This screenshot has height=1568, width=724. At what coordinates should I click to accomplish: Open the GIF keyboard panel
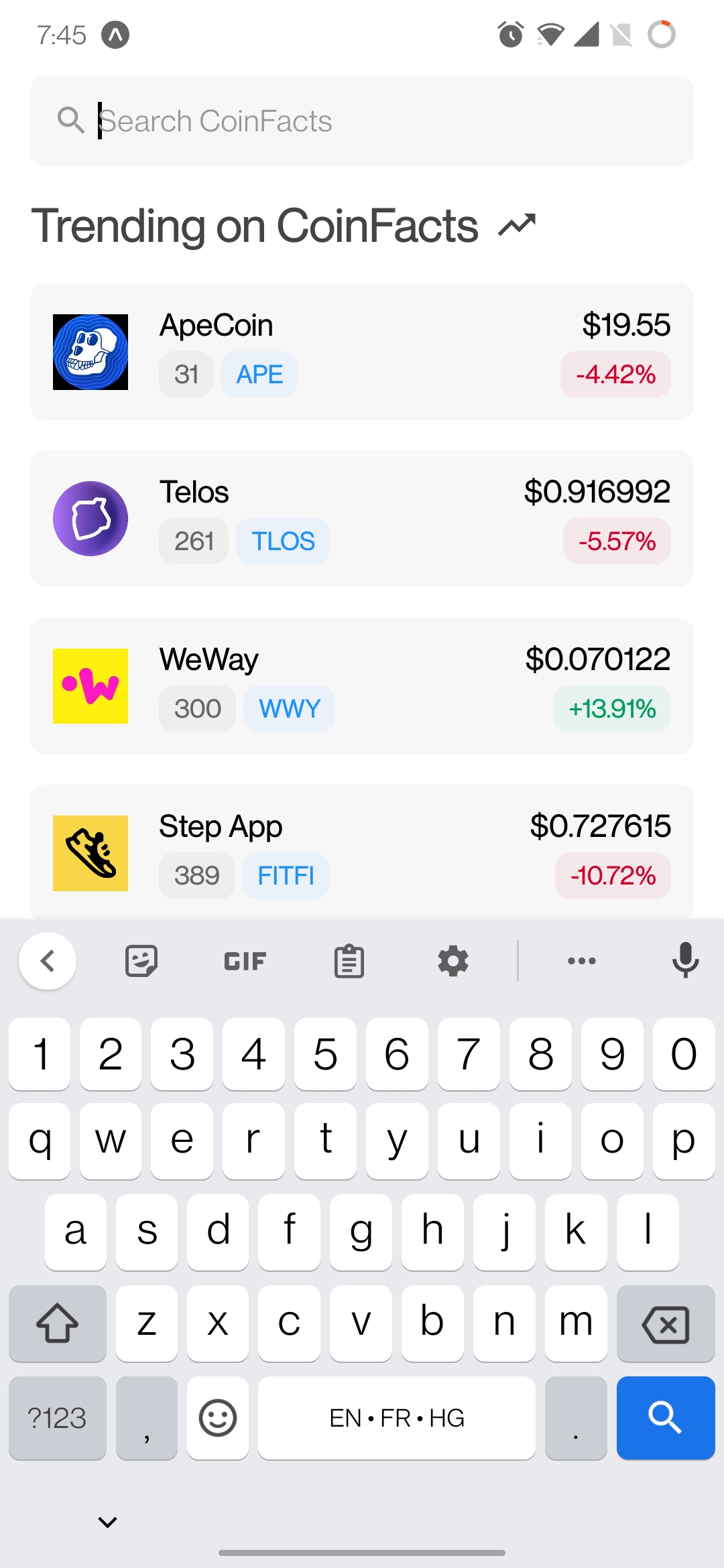tap(245, 961)
